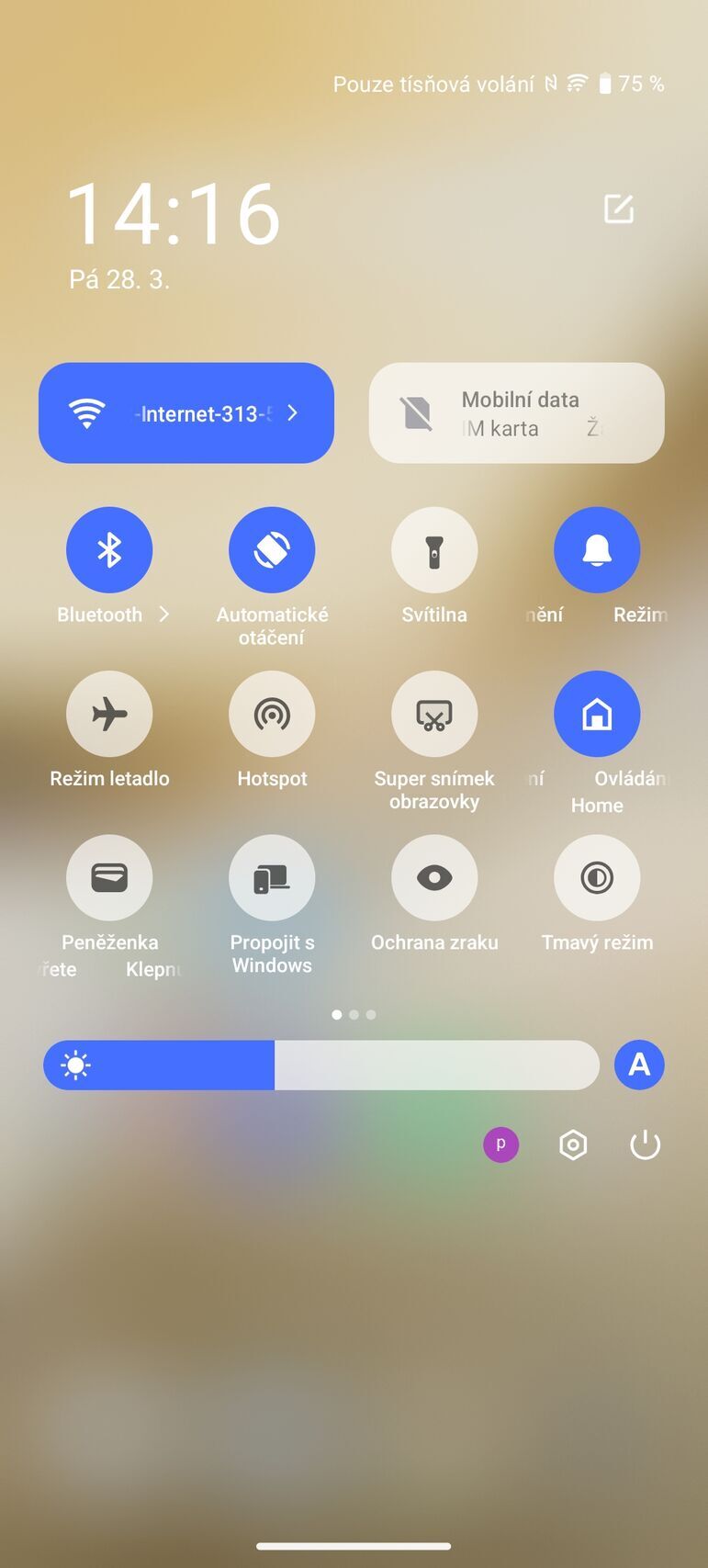Enable Ochrana zraku eye protection

434,877
